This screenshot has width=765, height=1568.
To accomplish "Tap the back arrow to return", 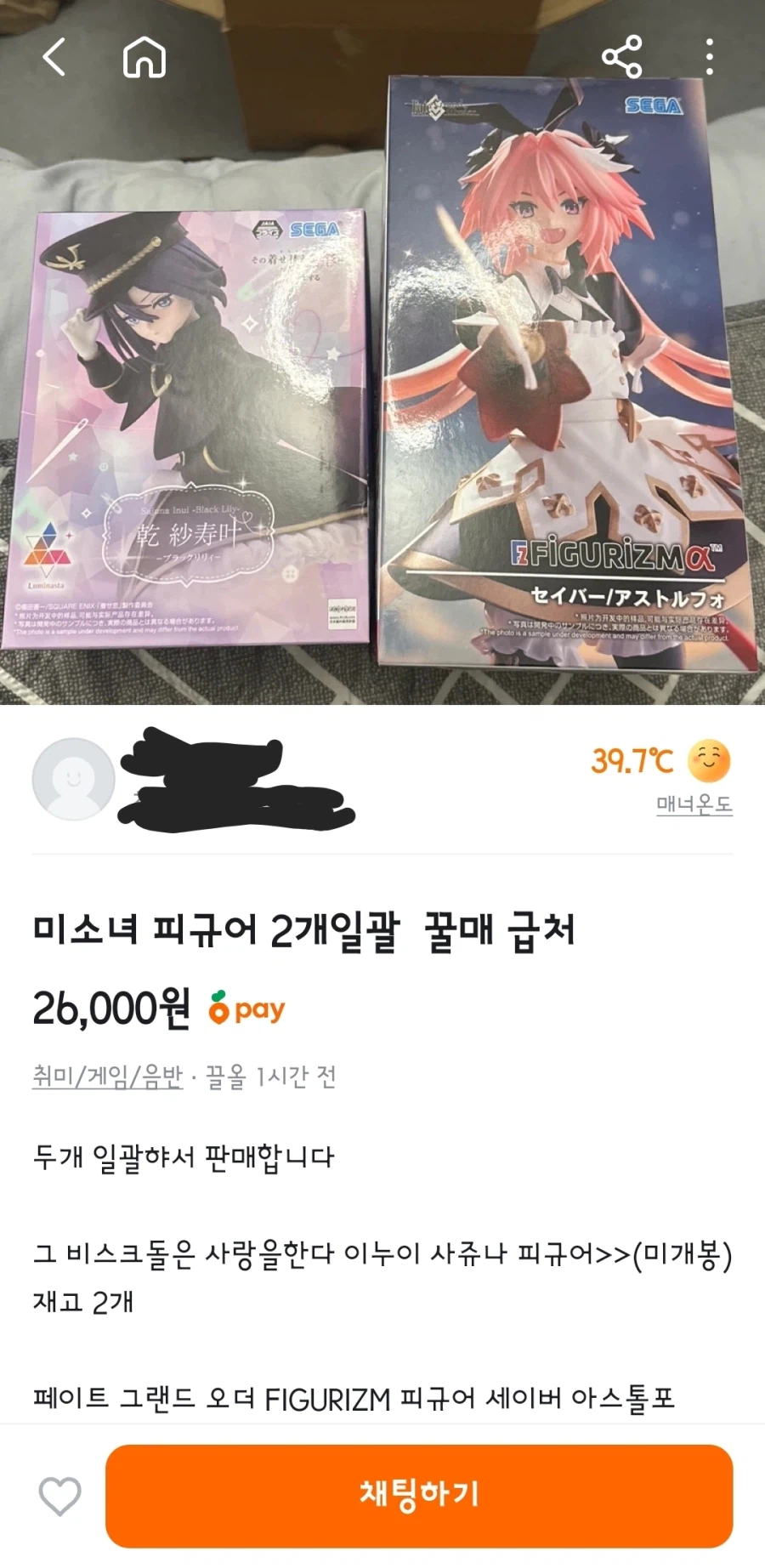I will (x=54, y=57).
